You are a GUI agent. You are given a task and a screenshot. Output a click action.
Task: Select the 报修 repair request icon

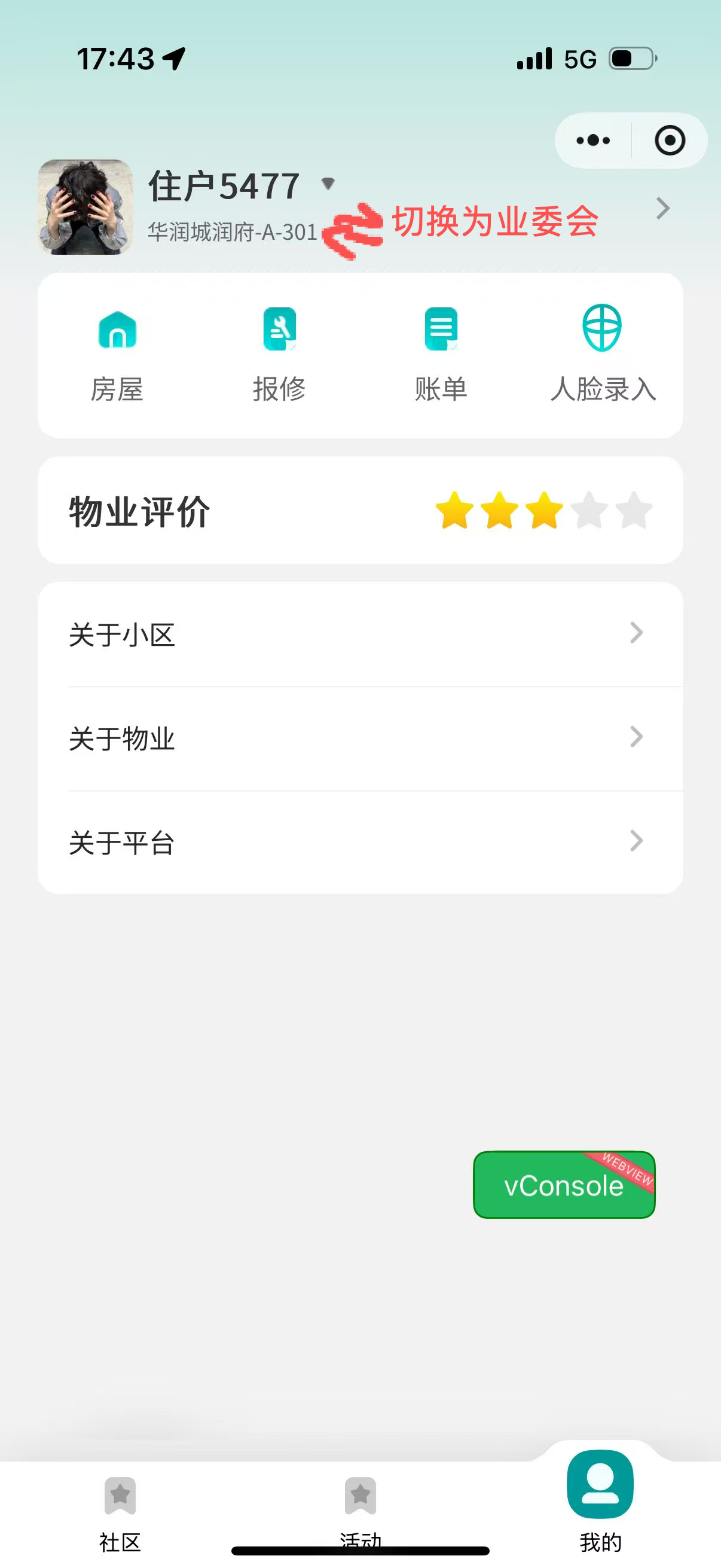tap(279, 330)
